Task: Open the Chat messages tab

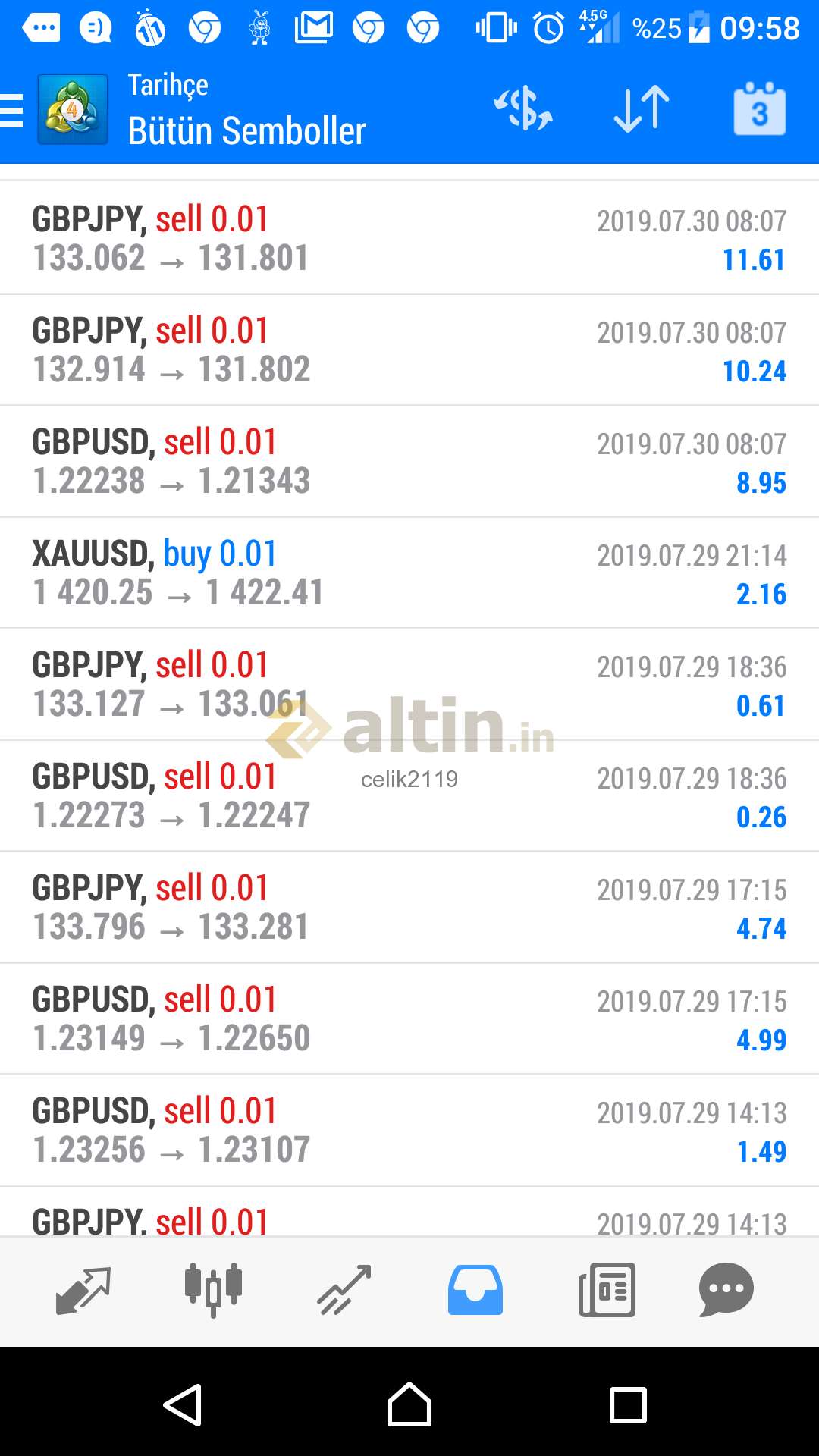Action: pos(726,1290)
